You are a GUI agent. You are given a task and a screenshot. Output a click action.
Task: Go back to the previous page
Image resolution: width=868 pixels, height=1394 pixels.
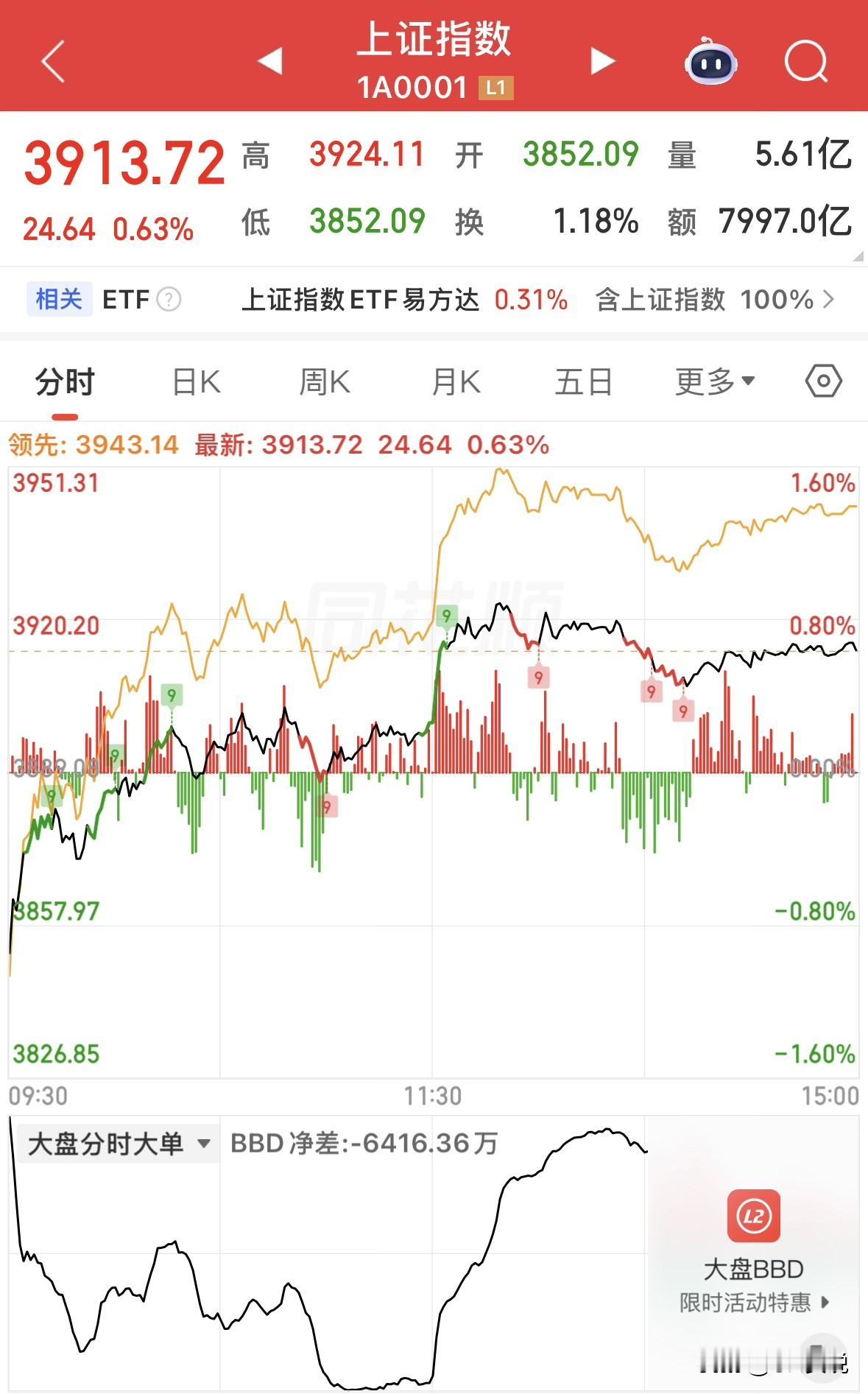54,61
